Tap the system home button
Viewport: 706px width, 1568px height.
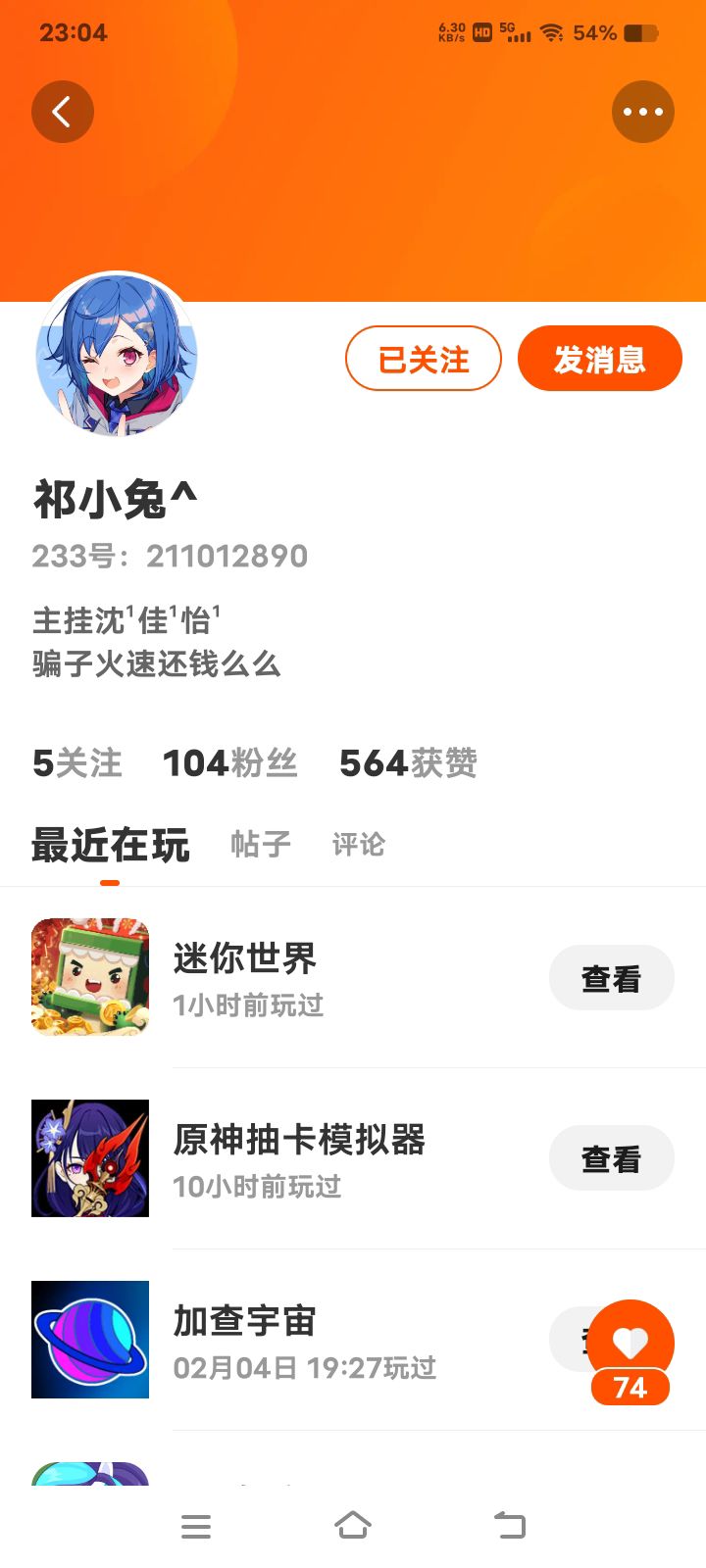(x=353, y=1526)
